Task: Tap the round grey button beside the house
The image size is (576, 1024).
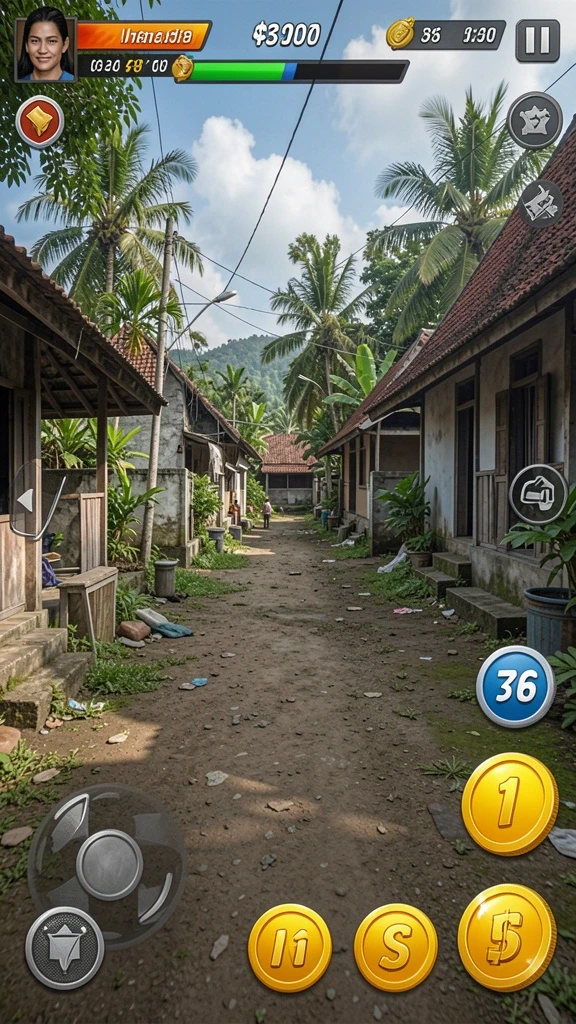Action: [539, 494]
